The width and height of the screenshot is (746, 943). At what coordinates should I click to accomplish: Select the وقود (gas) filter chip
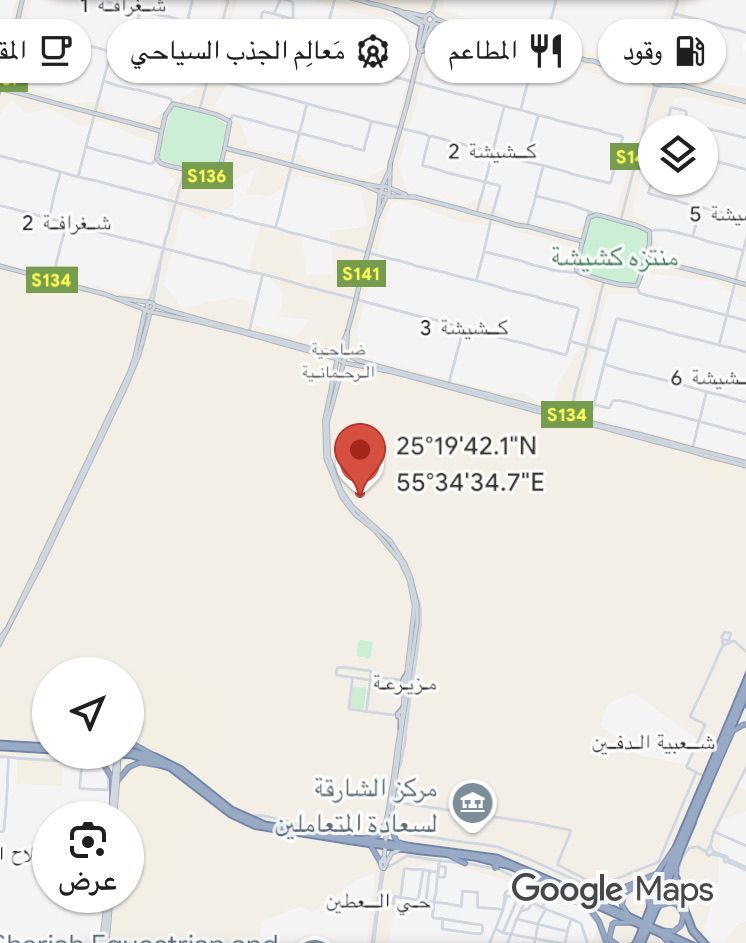662,51
